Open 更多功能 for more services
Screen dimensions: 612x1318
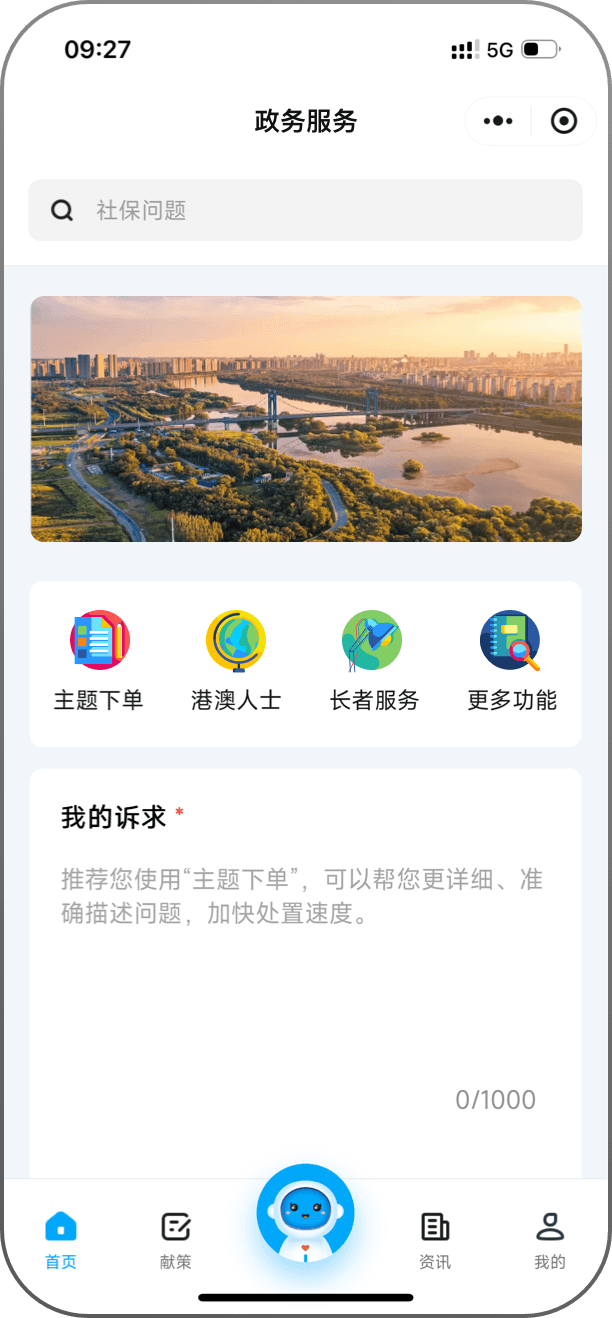click(511, 660)
